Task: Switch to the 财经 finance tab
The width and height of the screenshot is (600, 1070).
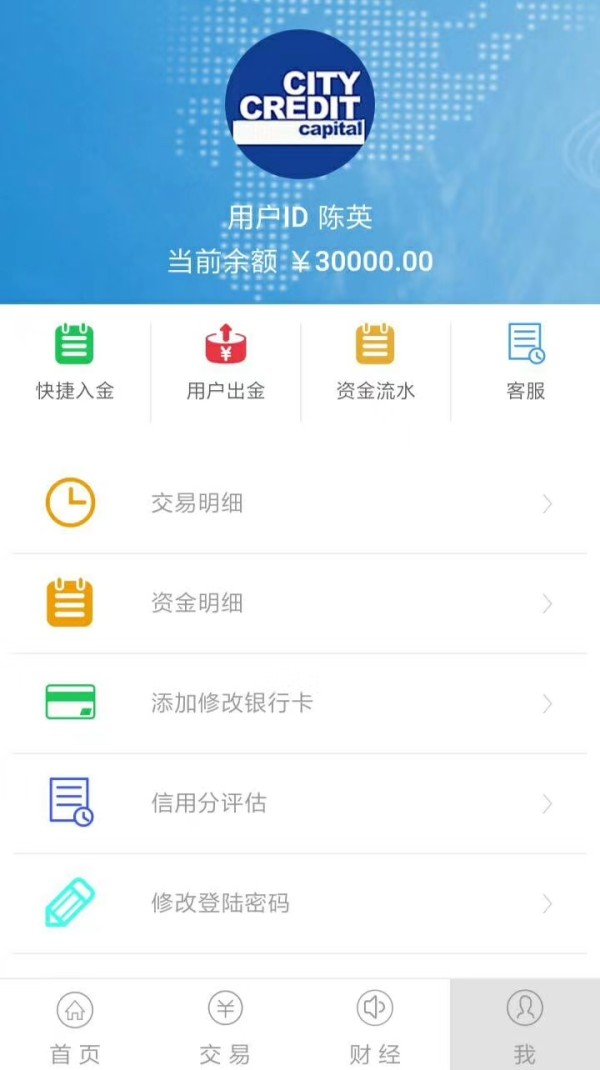Action: [x=375, y=1026]
